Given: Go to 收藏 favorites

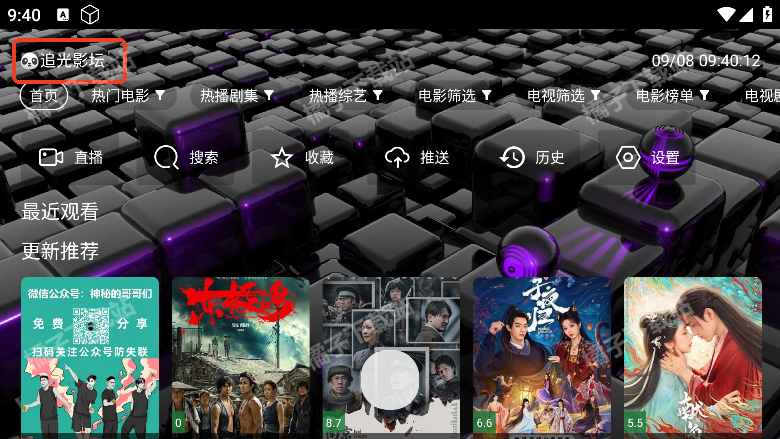Looking at the screenshot, I should click(303, 157).
